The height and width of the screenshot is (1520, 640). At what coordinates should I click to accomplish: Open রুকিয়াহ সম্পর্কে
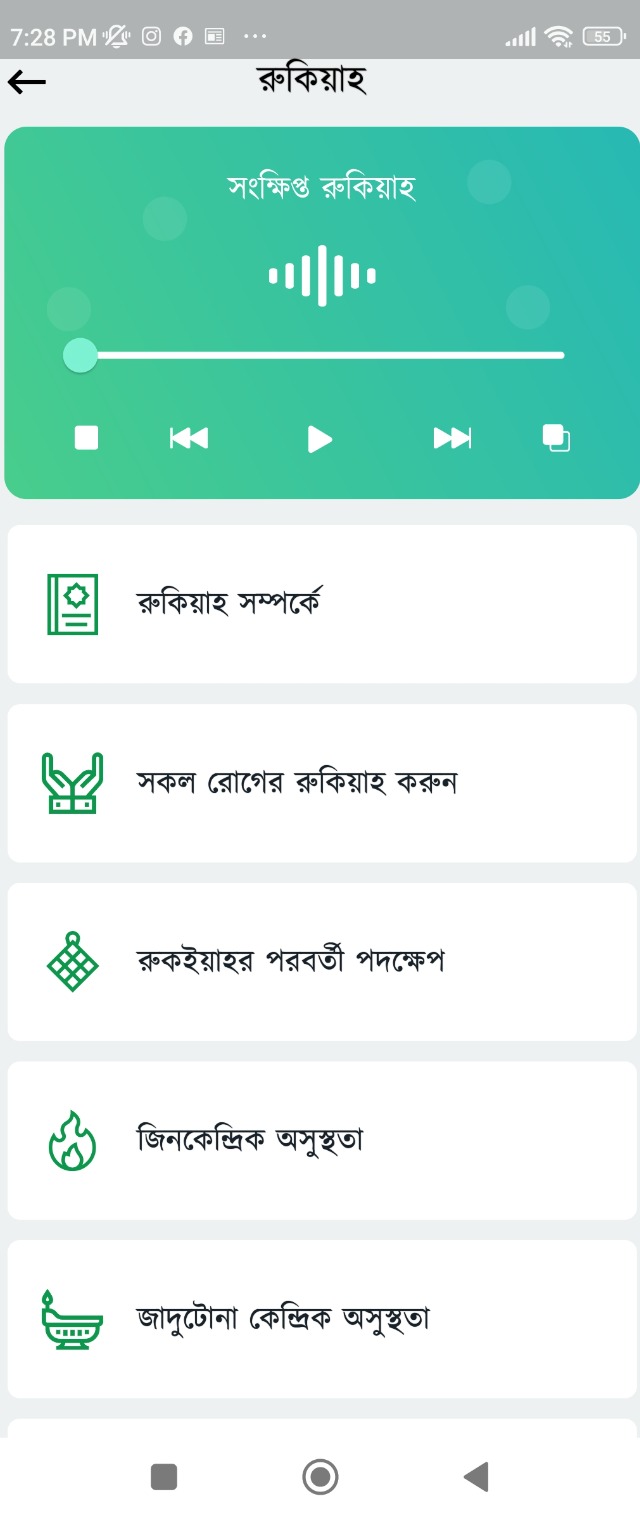point(321,604)
